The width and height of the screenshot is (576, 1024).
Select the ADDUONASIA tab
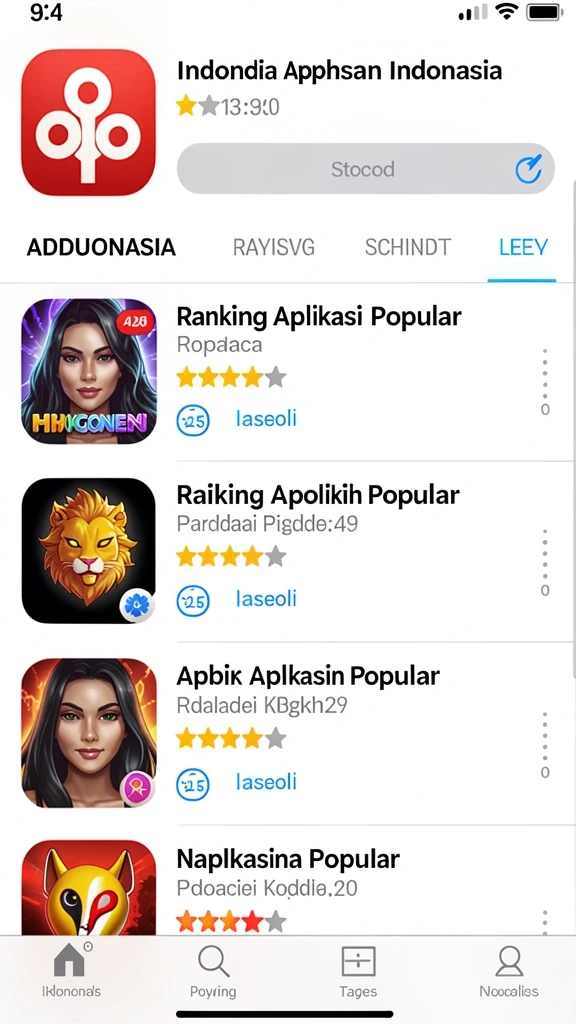(101, 248)
